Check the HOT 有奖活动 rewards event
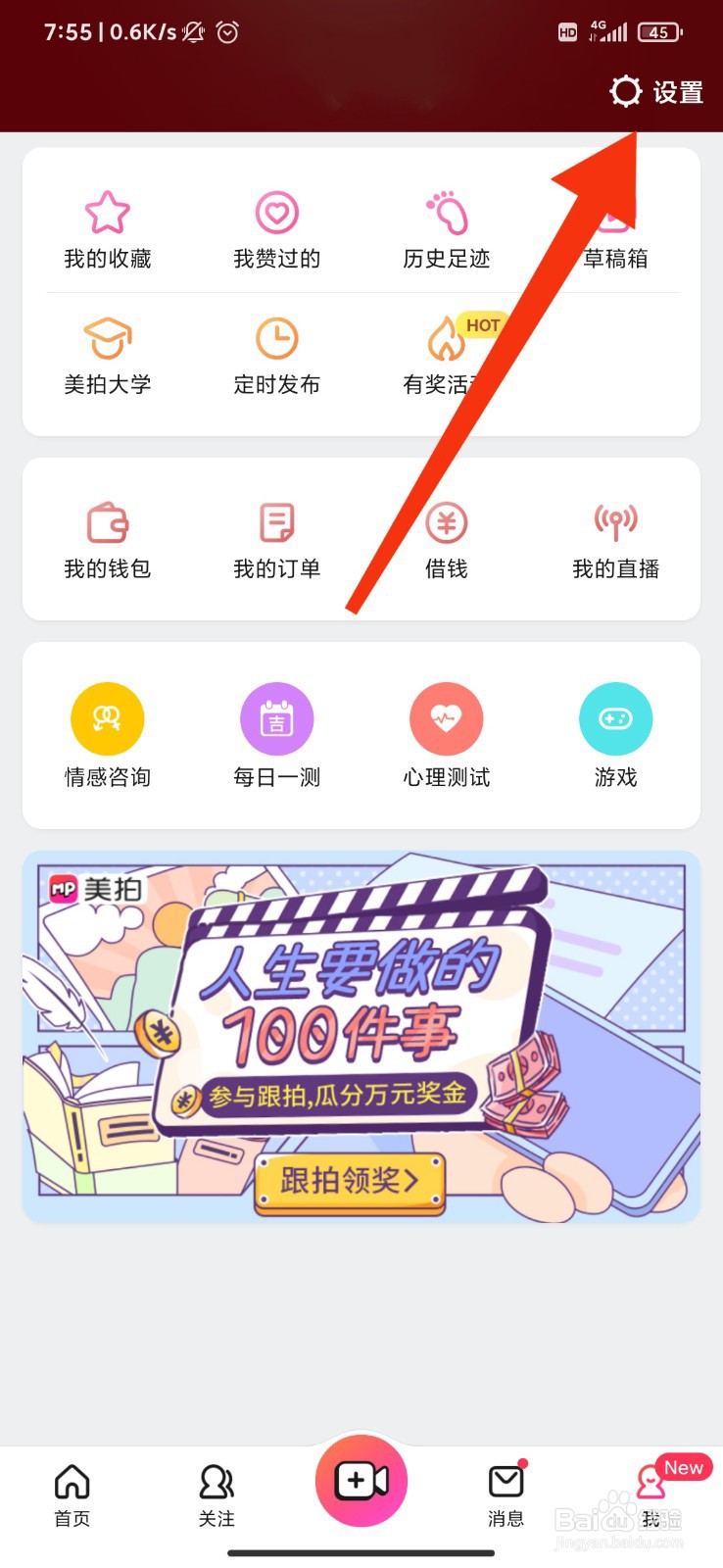Screen dimensions: 723x1568 click(x=447, y=355)
